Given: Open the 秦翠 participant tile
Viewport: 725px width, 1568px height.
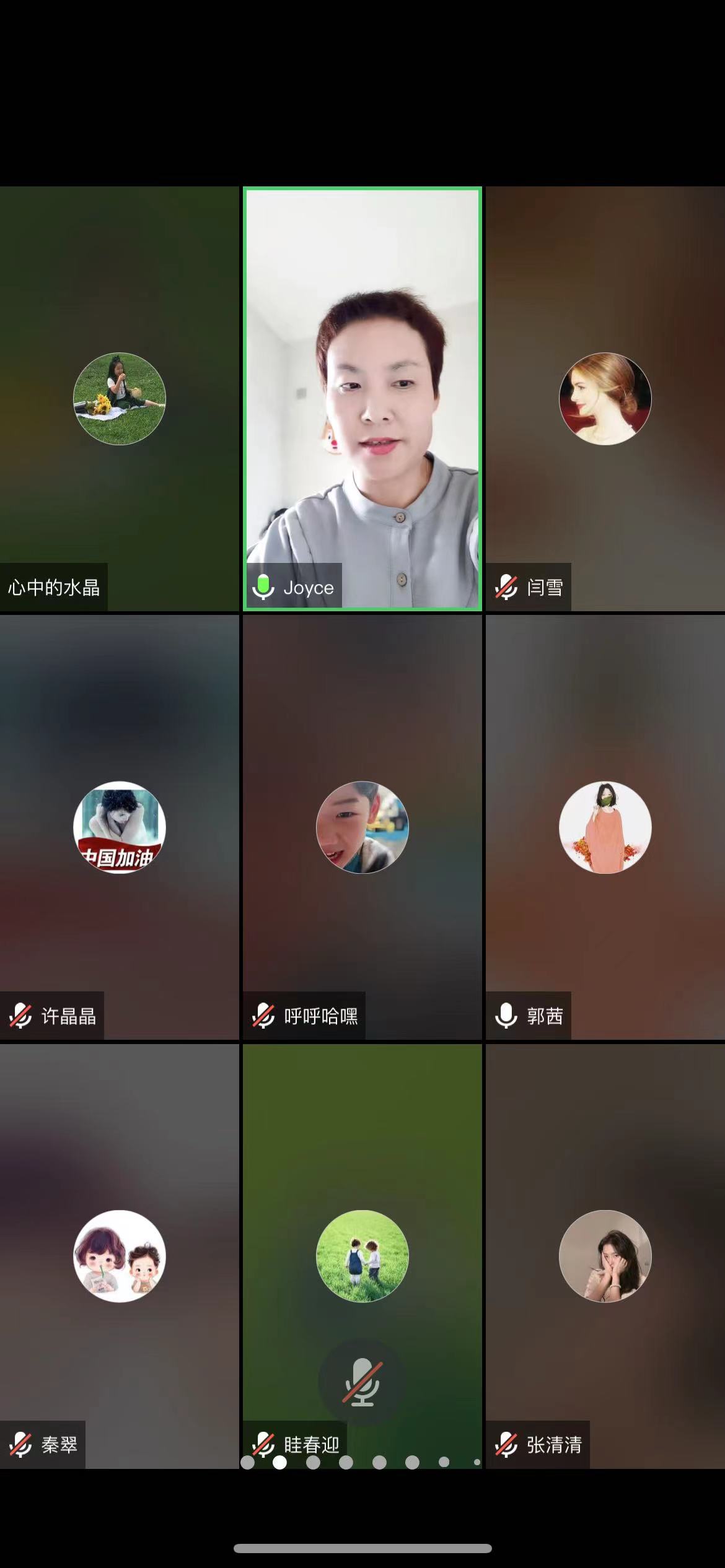Looking at the screenshot, I should pyautogui.click(x=119, y=1255).
